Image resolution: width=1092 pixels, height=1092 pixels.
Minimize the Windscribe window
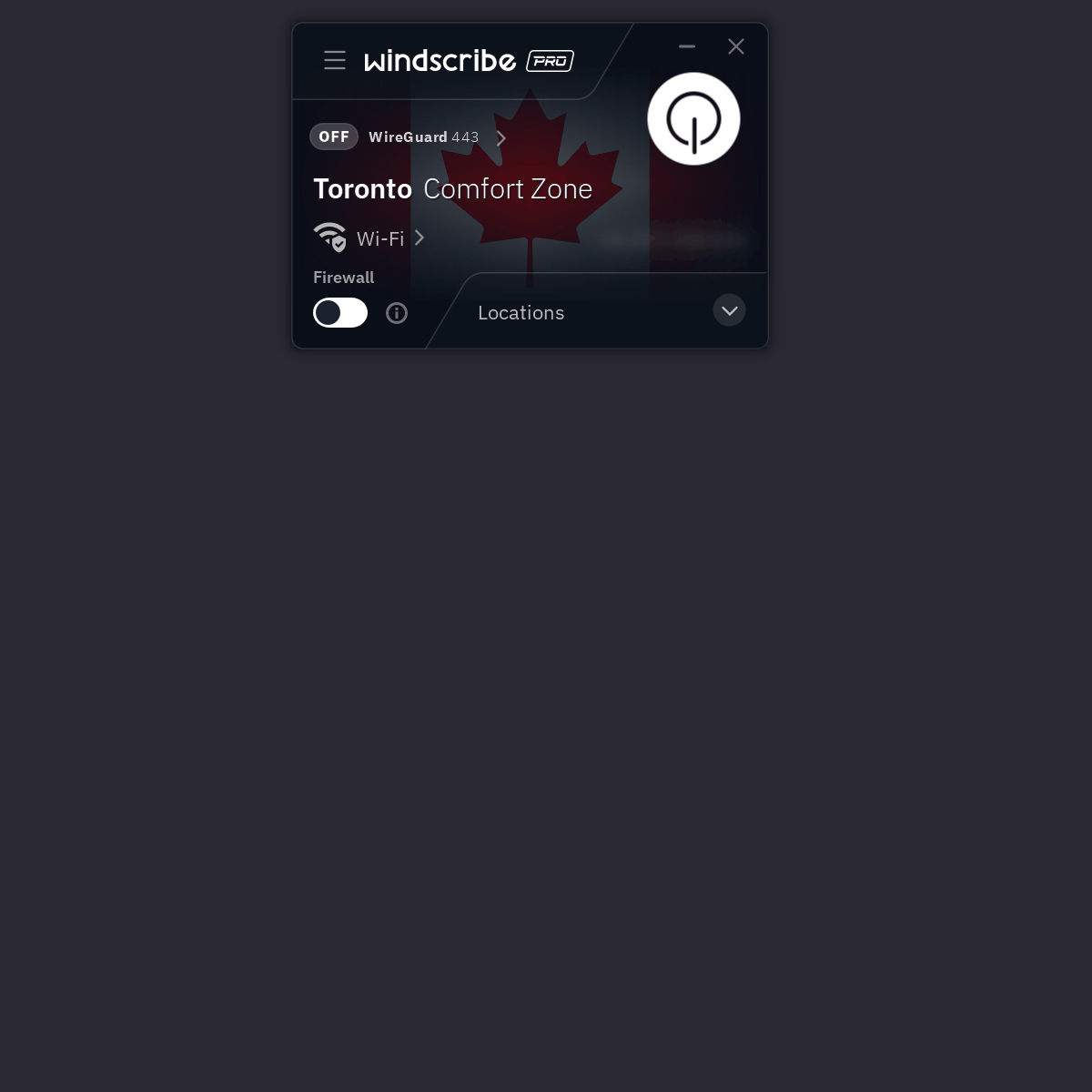pos(687,46)
